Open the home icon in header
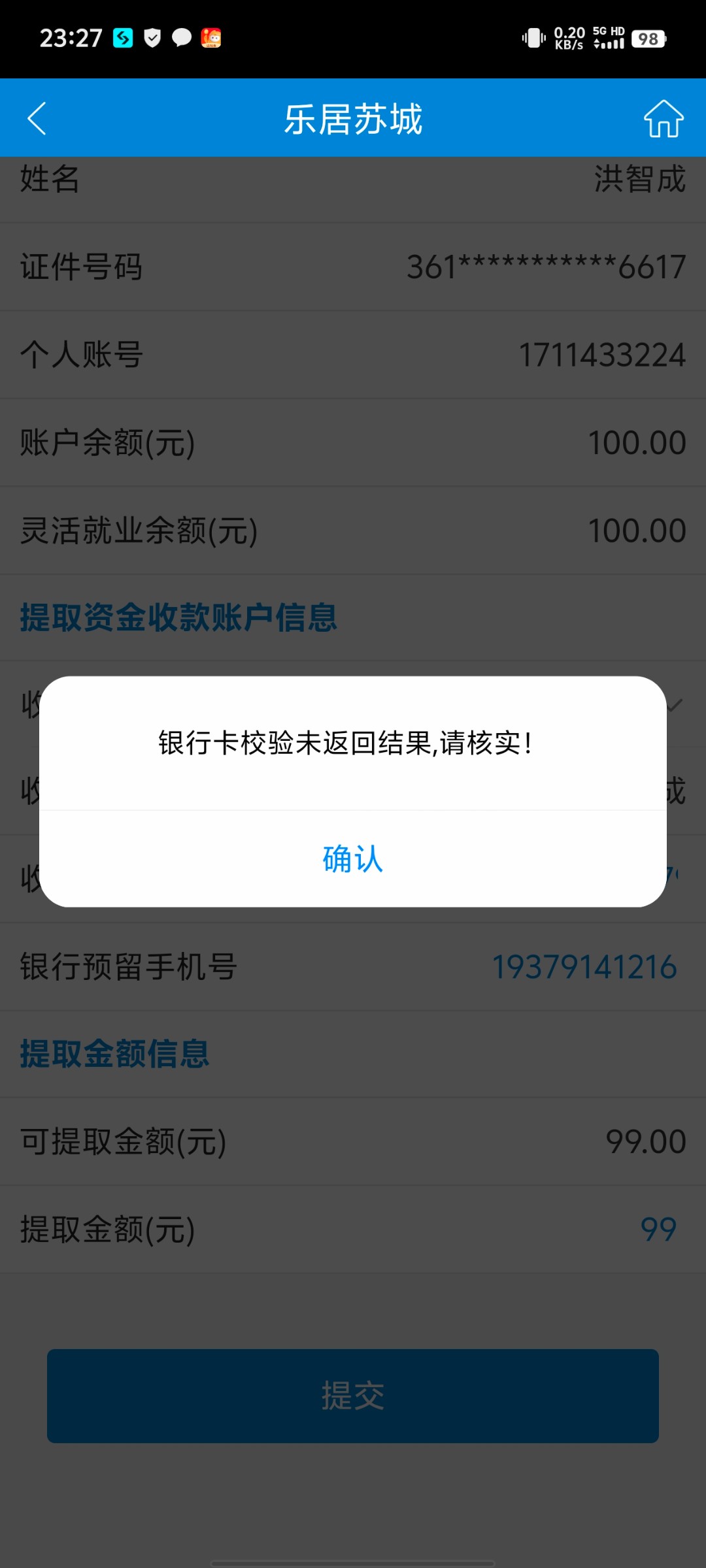The image size is (706, 1568). [x=664, y=118]
